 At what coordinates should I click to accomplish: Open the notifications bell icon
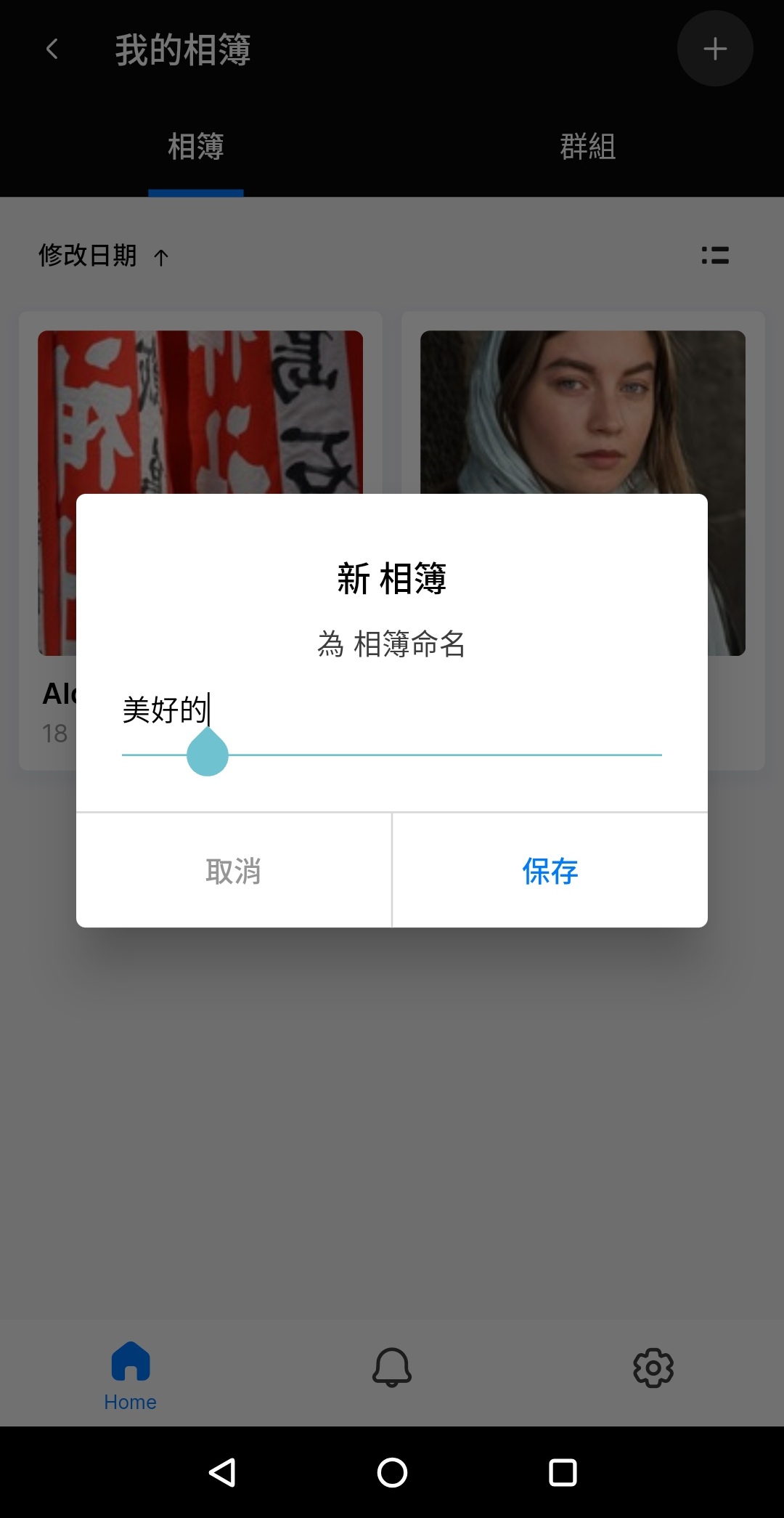coord(391,1368)
